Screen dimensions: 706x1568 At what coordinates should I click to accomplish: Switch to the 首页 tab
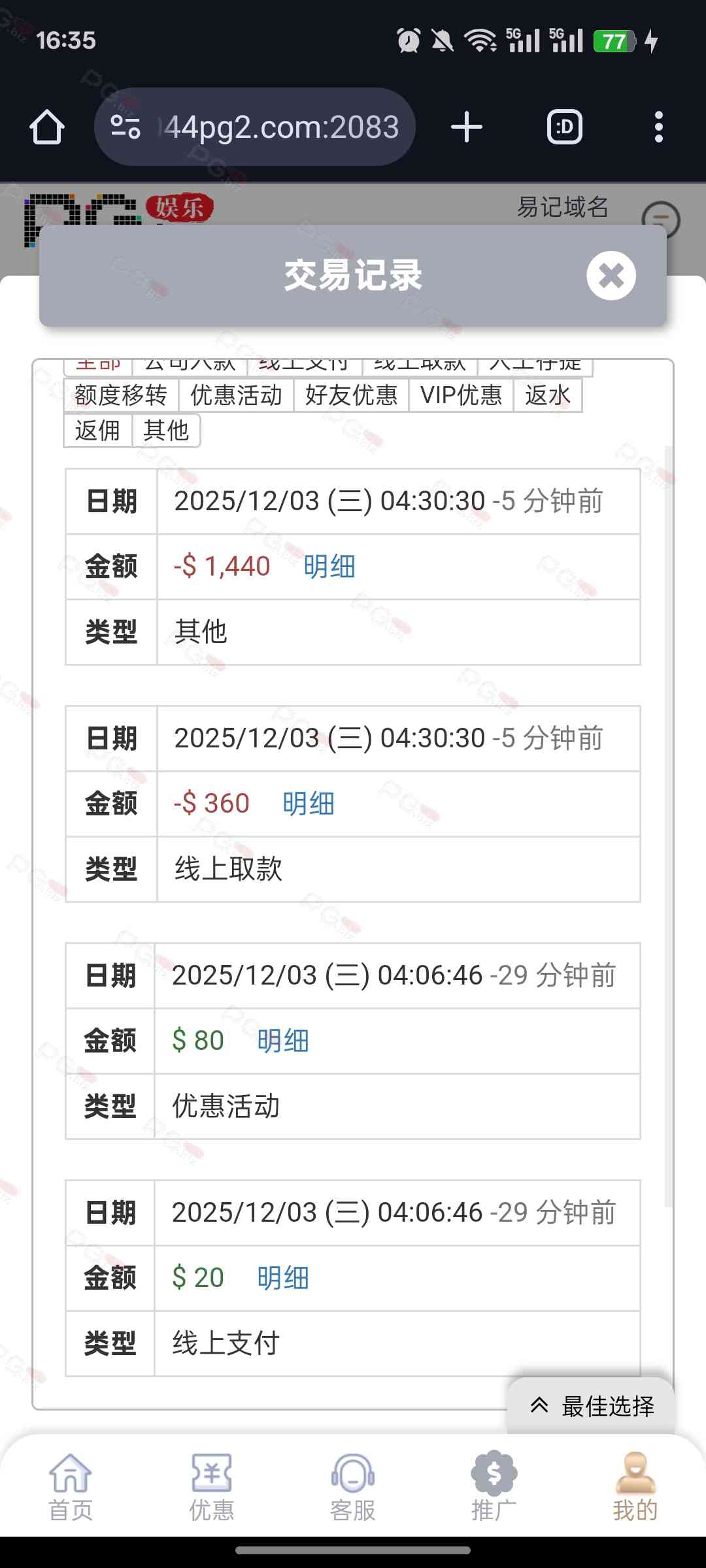point(71,1487)
